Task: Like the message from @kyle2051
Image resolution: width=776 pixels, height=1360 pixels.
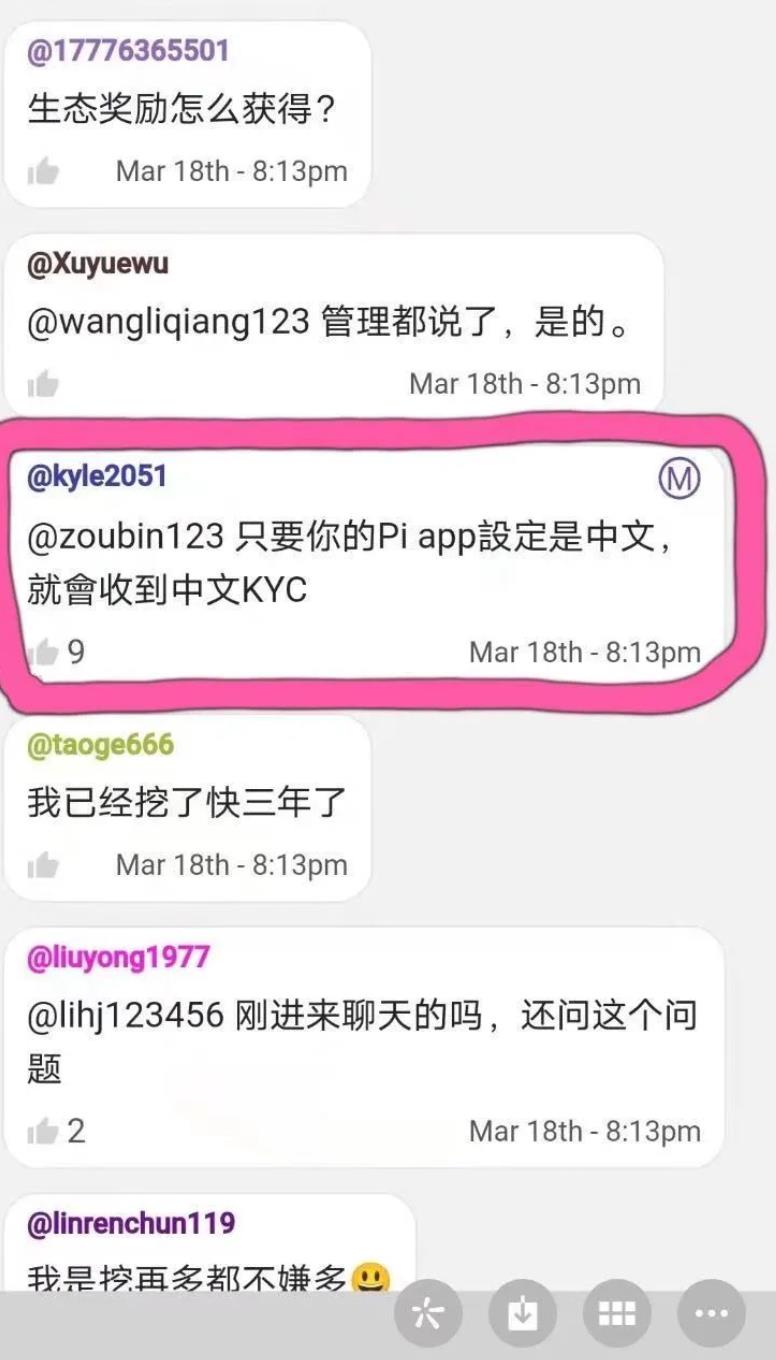Action: pos(43,653)
